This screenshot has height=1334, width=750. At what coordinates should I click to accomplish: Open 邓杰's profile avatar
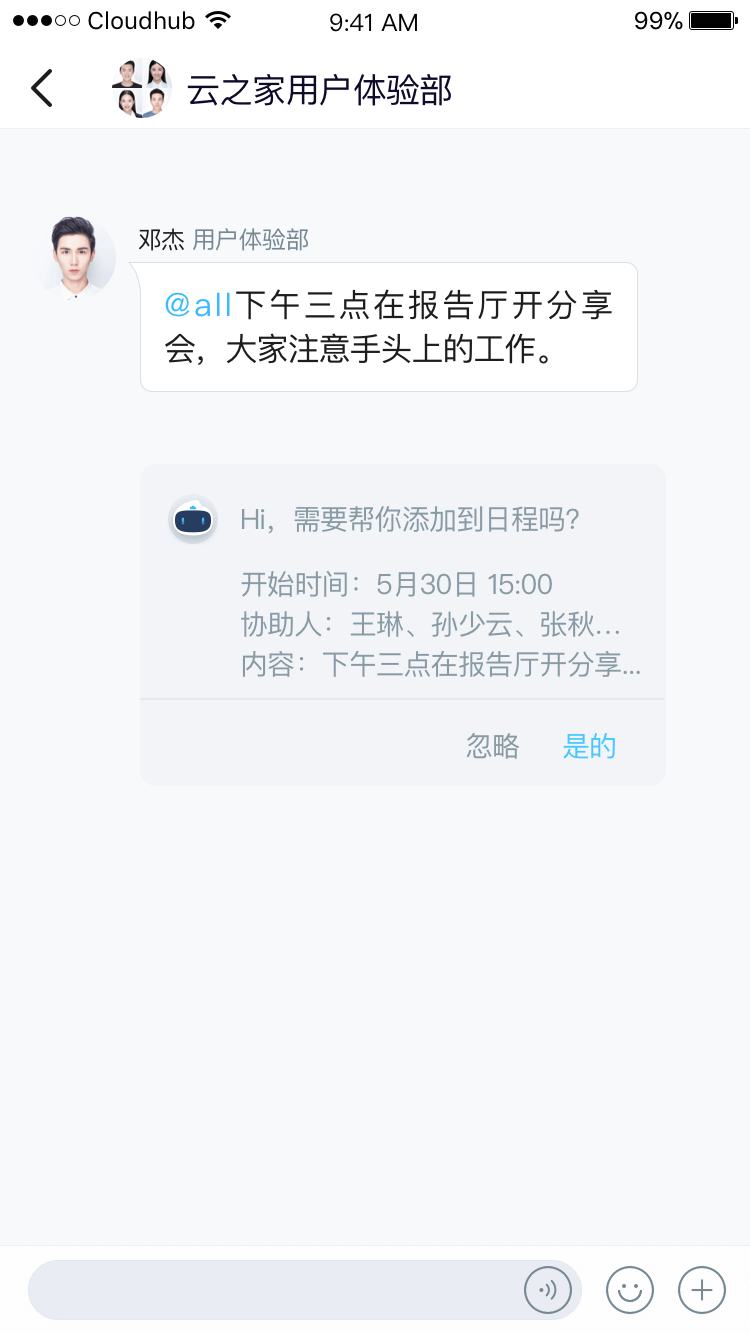pyautogui.click(x=75, y=257)
